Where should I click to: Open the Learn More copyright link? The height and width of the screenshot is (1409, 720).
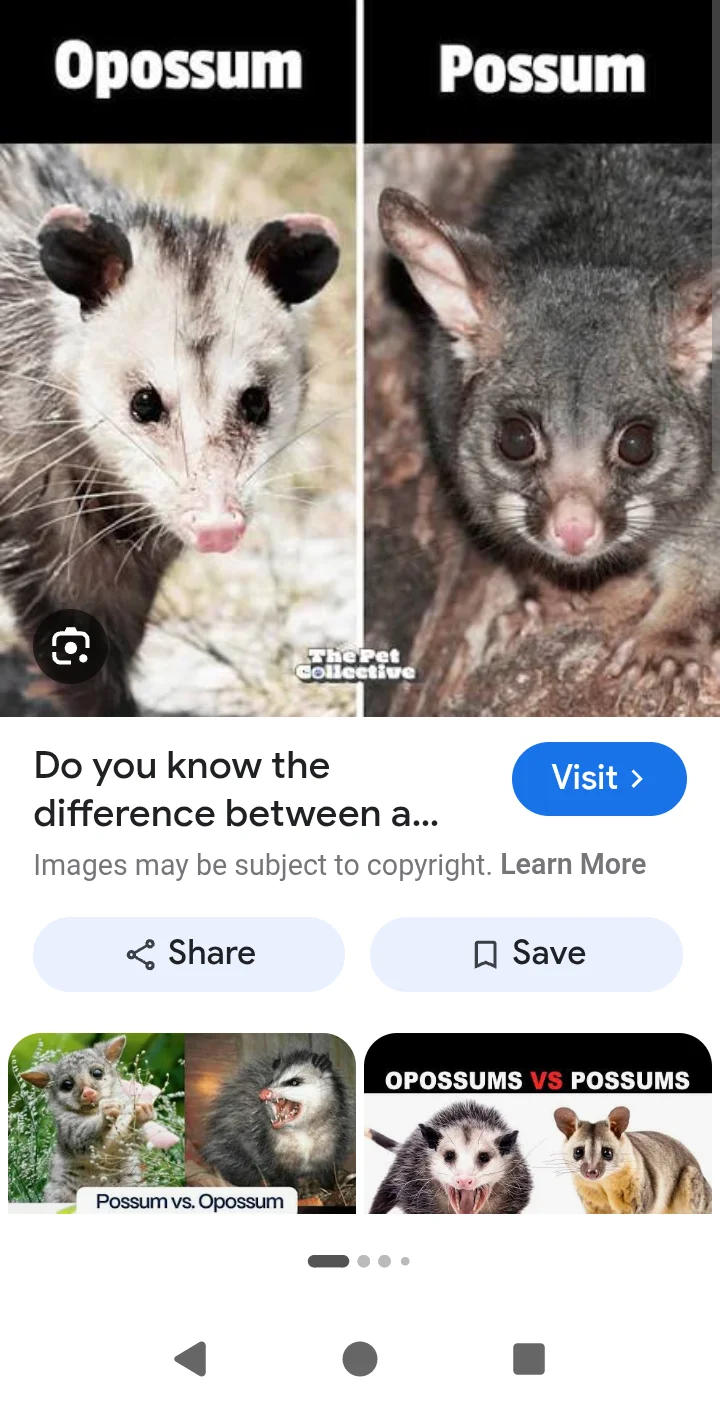point(573,864)
